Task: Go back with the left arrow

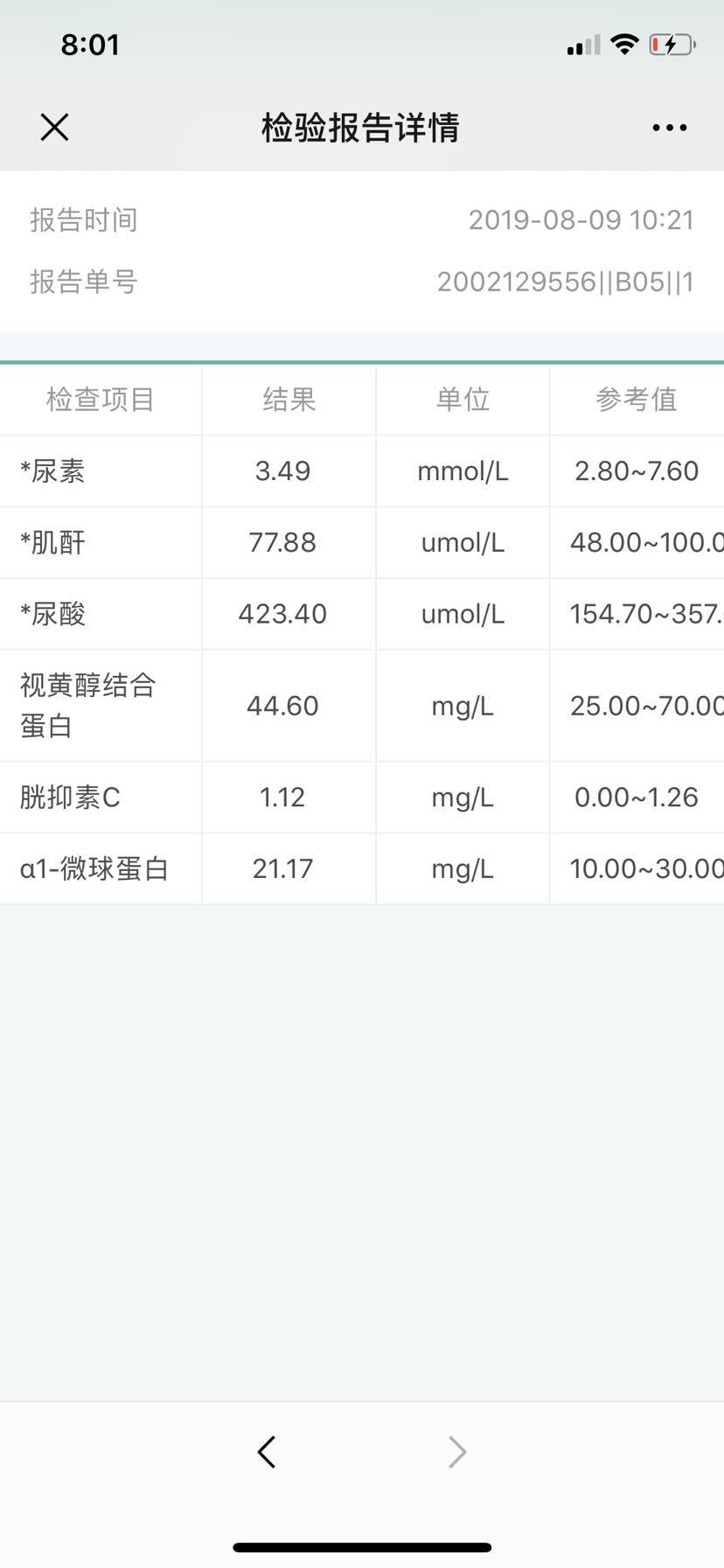Action: tap(267, 1452)
